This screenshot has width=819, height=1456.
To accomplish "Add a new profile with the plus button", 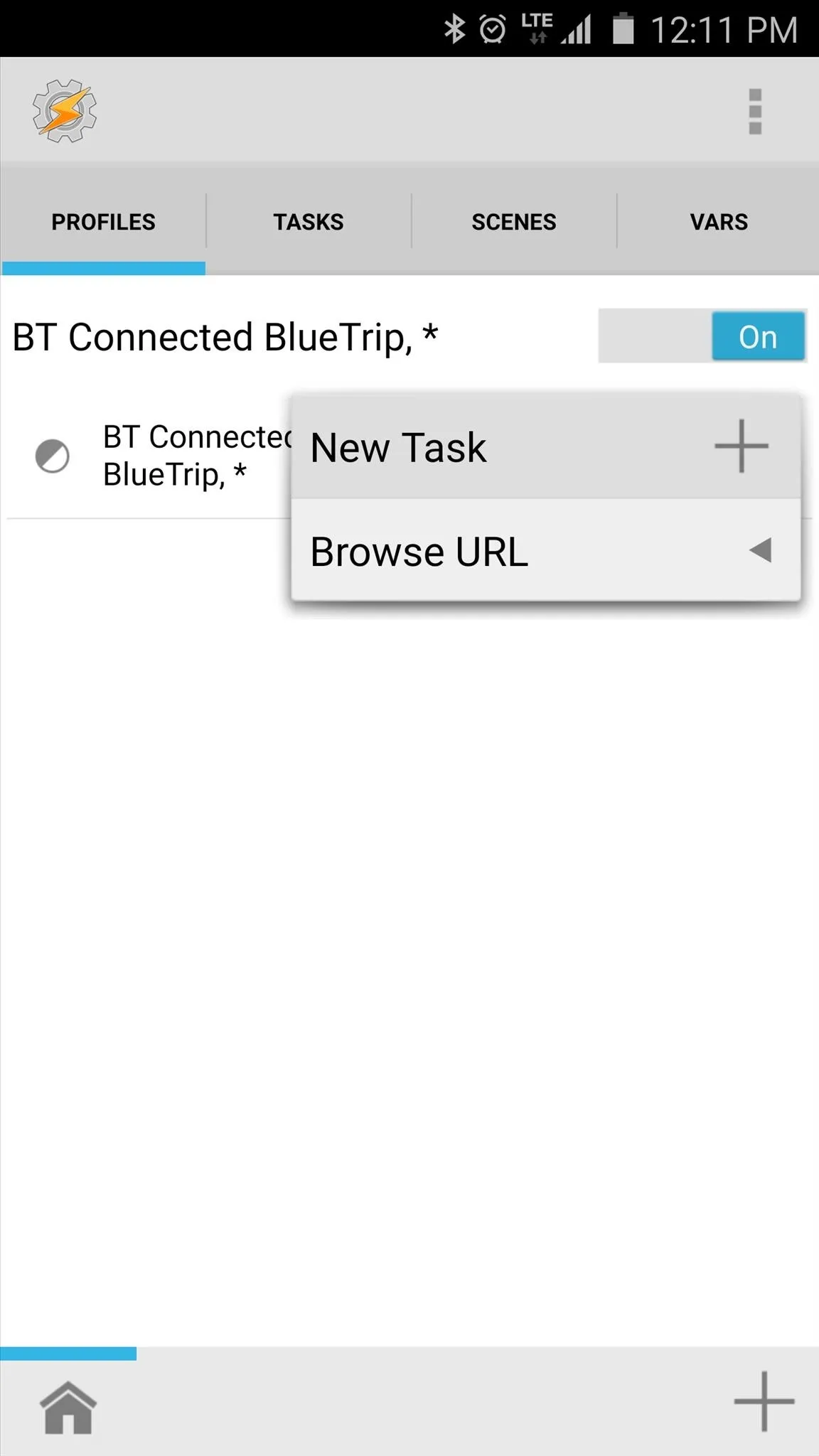I will (764, 1401).
